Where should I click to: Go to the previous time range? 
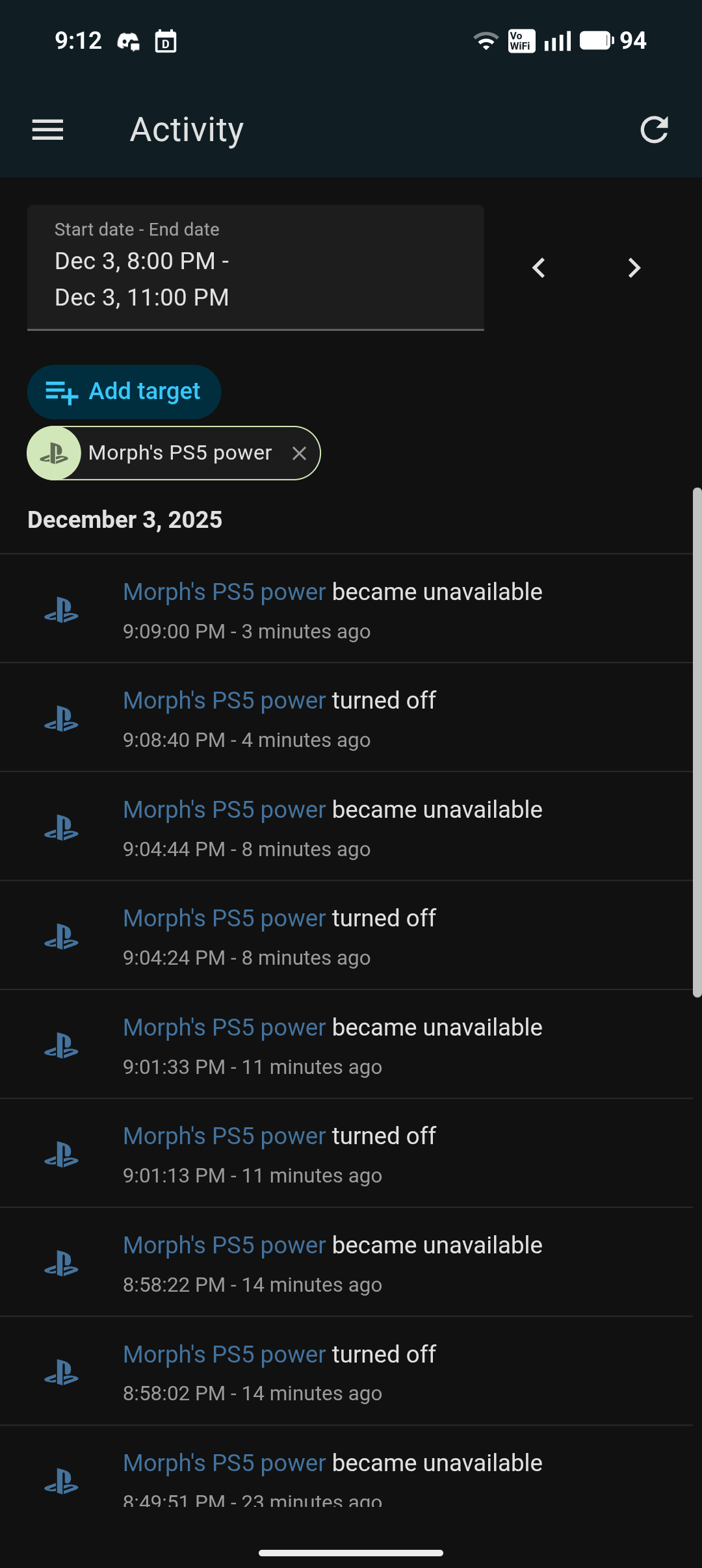click(538, 268)
